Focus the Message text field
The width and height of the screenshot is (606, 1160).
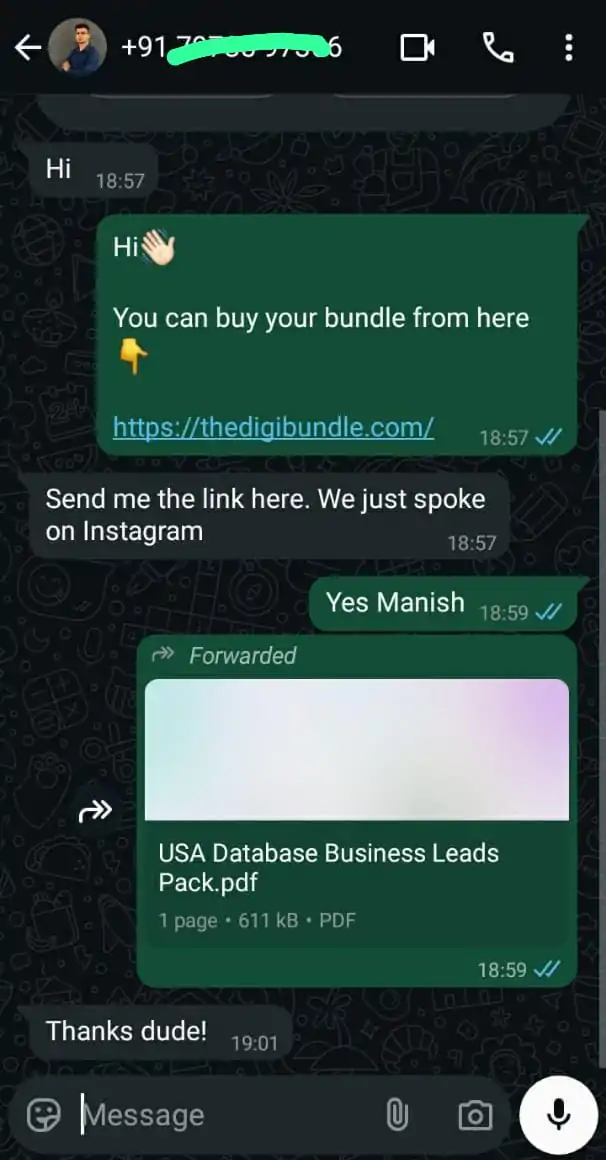[x=220, y=1115]
